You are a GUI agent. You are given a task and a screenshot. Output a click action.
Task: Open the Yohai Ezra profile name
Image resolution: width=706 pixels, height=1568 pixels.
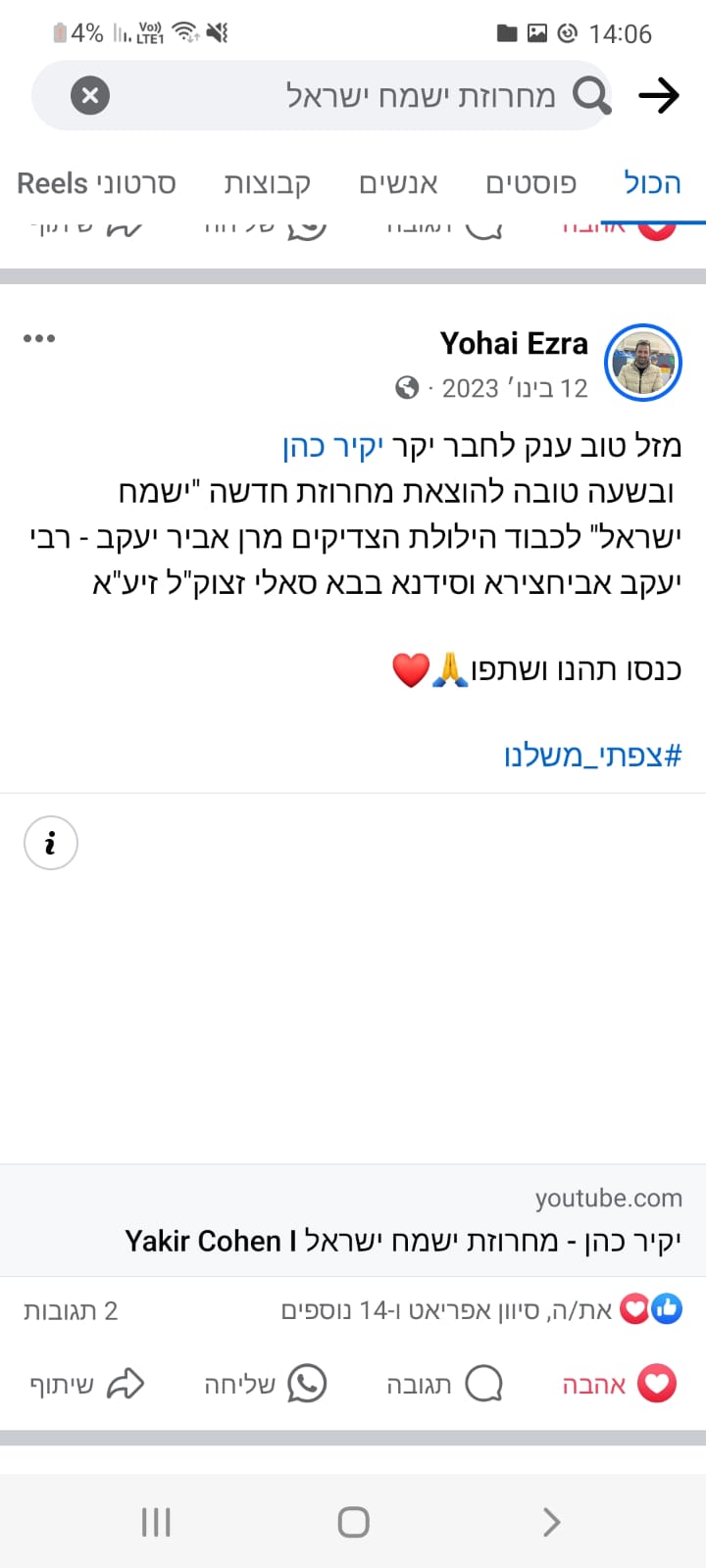pyautogui.click(x=514, y=344)
